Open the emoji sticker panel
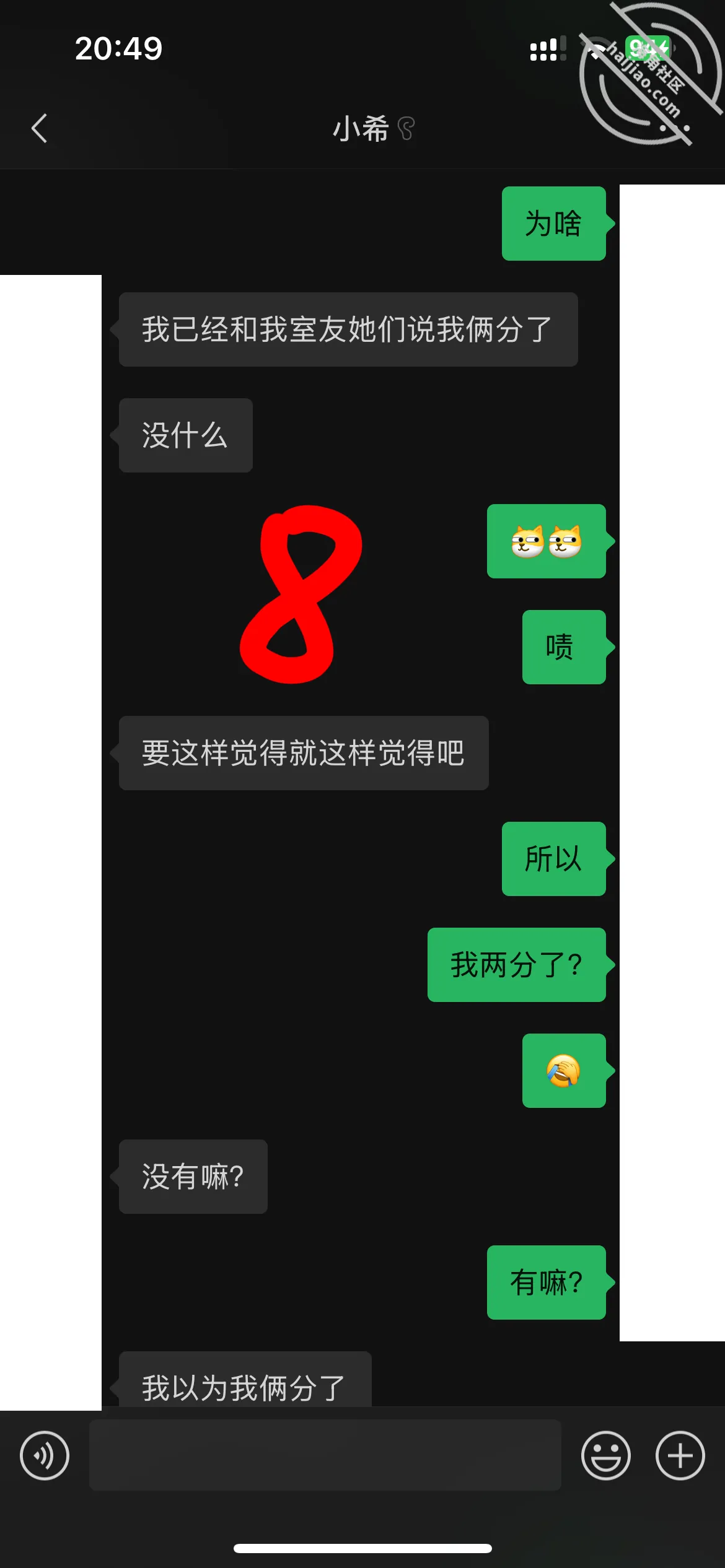The height and width of the screenshot is (1568, 725). [605, 1455]
